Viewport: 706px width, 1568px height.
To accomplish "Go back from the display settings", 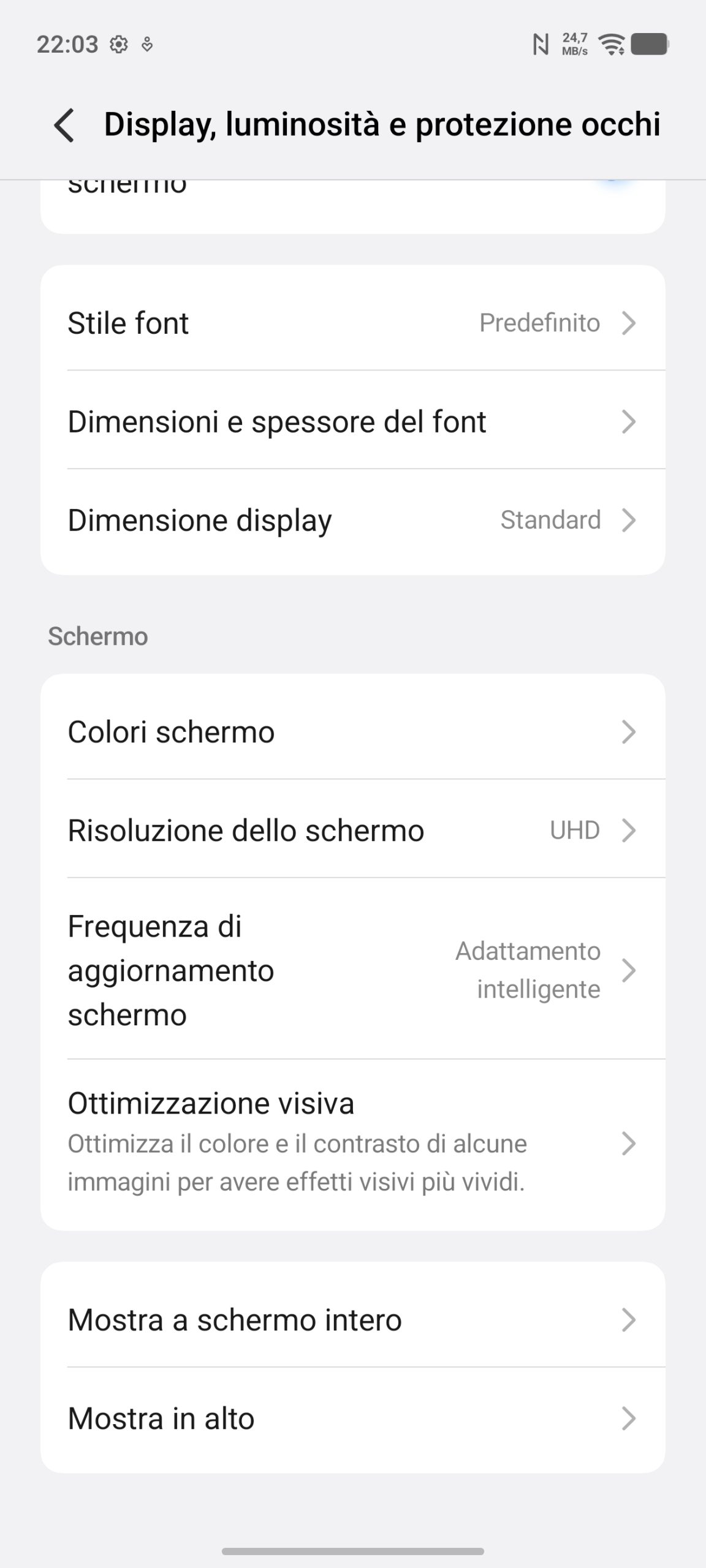I will [x=64, y=125].
